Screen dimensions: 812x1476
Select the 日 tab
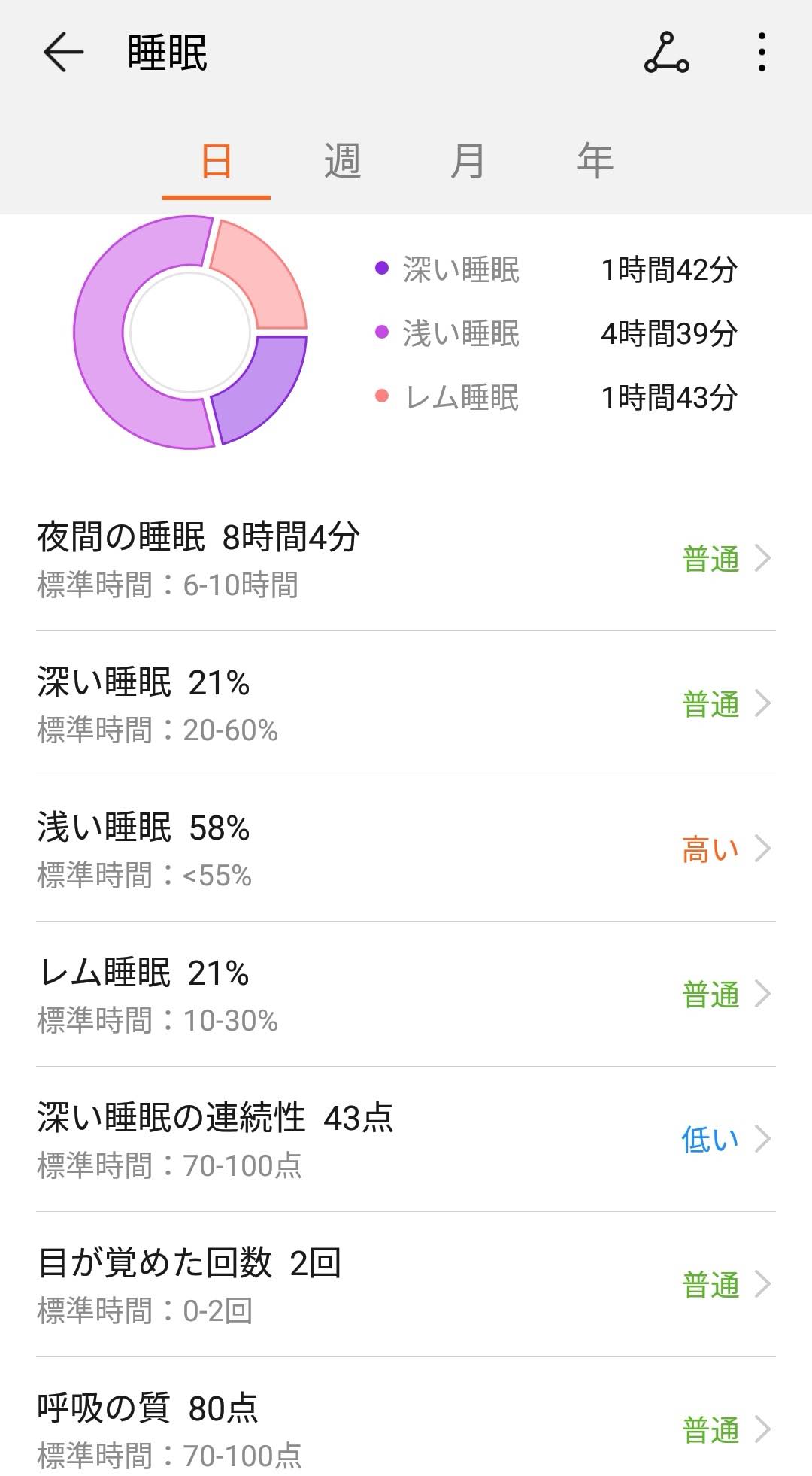click(217, 162)
